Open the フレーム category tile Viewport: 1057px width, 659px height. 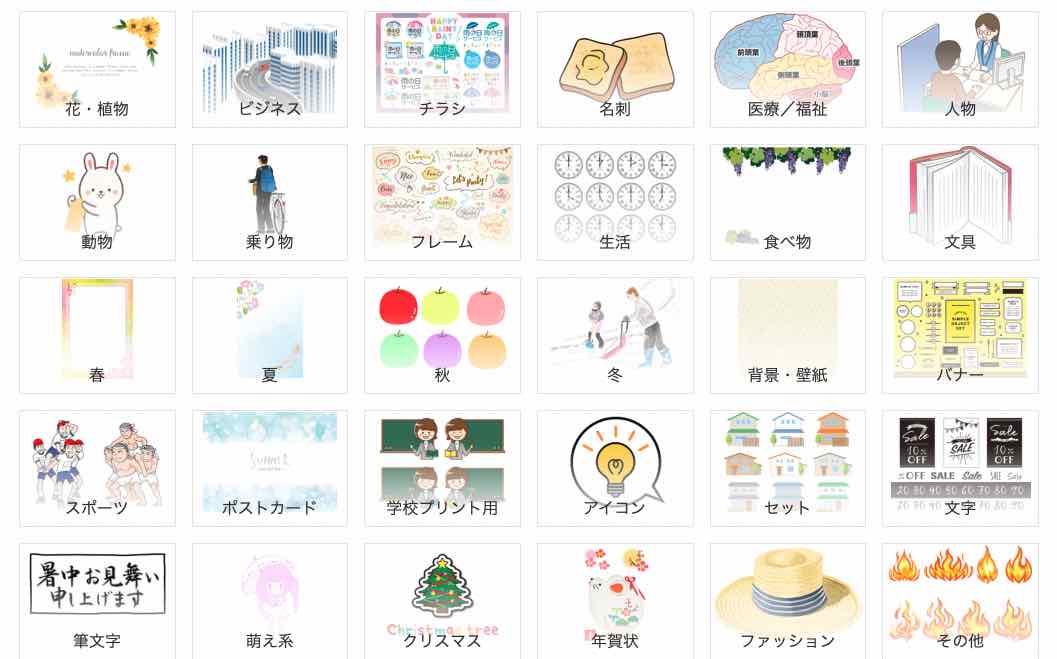click(442, 202)
